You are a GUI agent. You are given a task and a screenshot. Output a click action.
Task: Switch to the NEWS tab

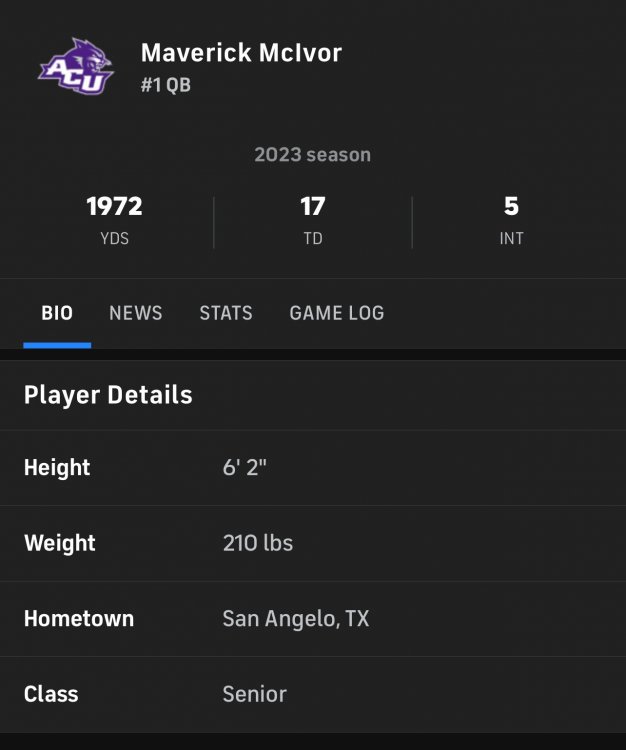click(135, 313)
